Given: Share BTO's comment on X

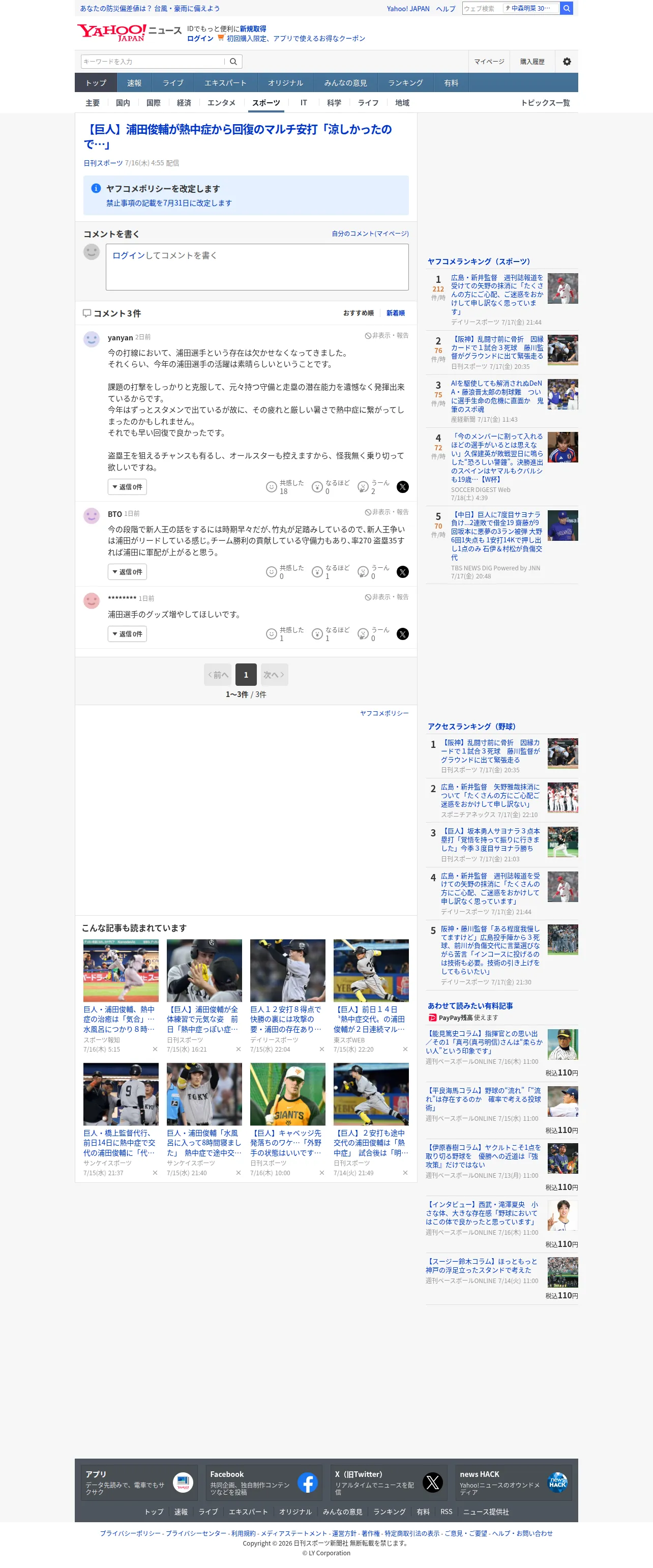Looking at the screenshot, I should (402, 572).
